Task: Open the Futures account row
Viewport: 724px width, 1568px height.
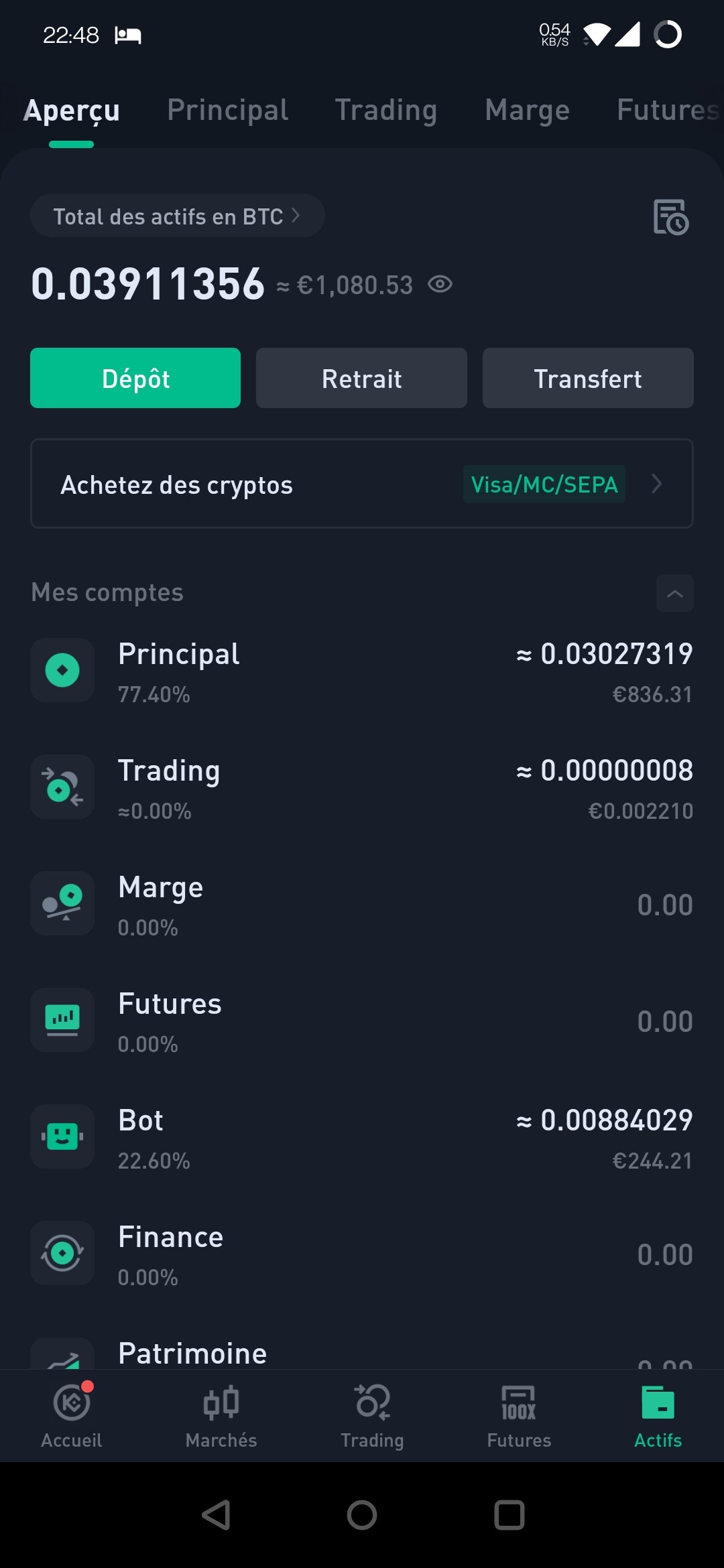Action: coord(362,1021)
